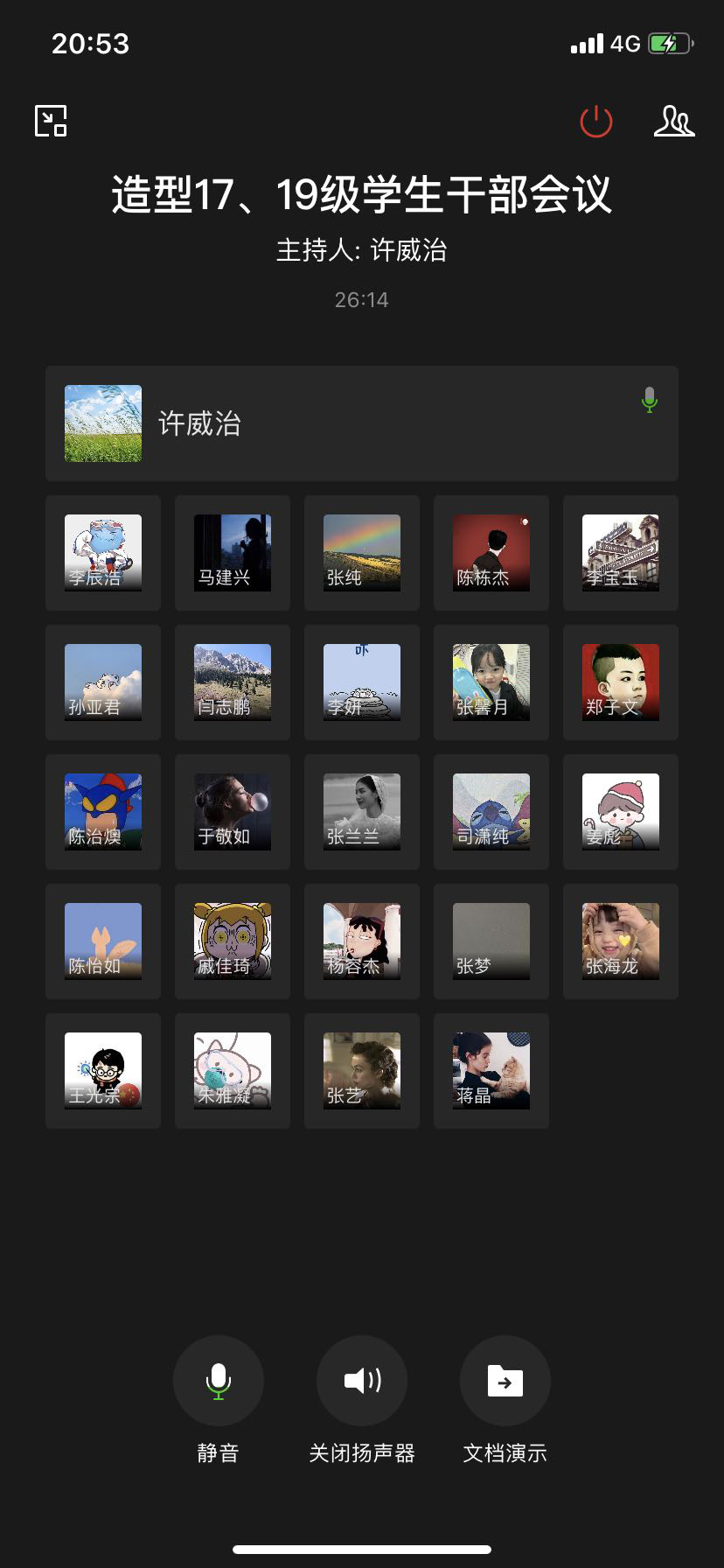
Task: View participant 陈怡如
Action: click(103, 941)
